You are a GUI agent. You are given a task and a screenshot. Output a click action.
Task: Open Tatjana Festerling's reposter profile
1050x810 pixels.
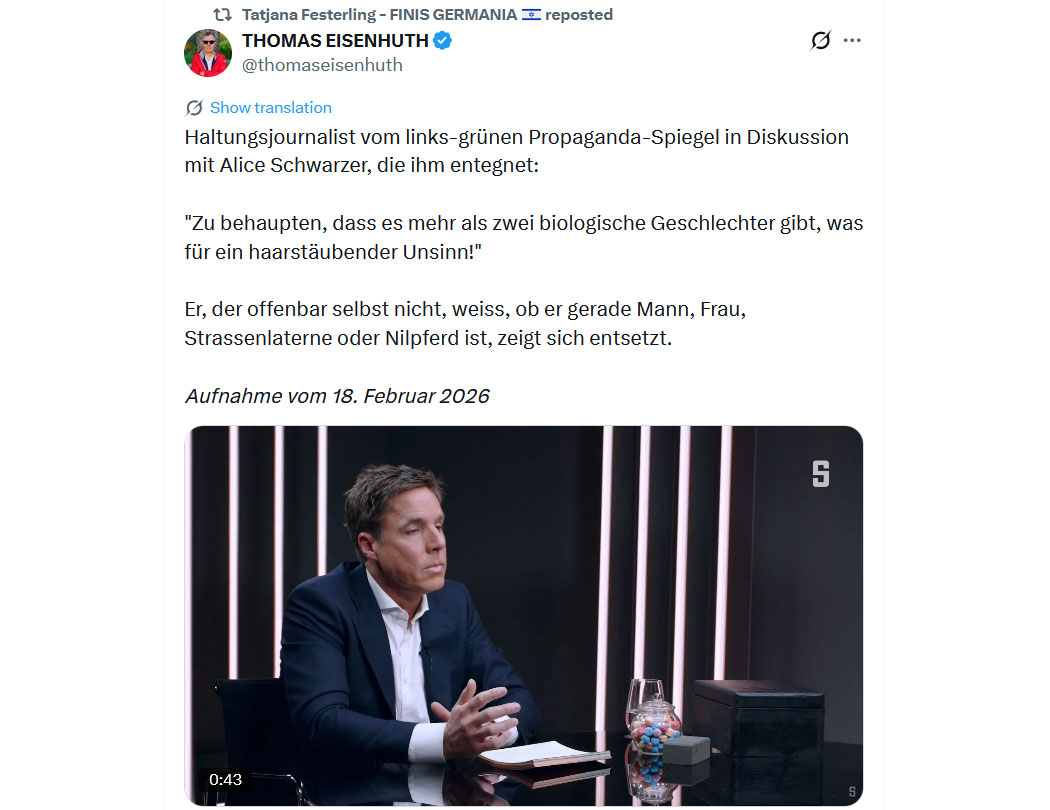point(380,15)
